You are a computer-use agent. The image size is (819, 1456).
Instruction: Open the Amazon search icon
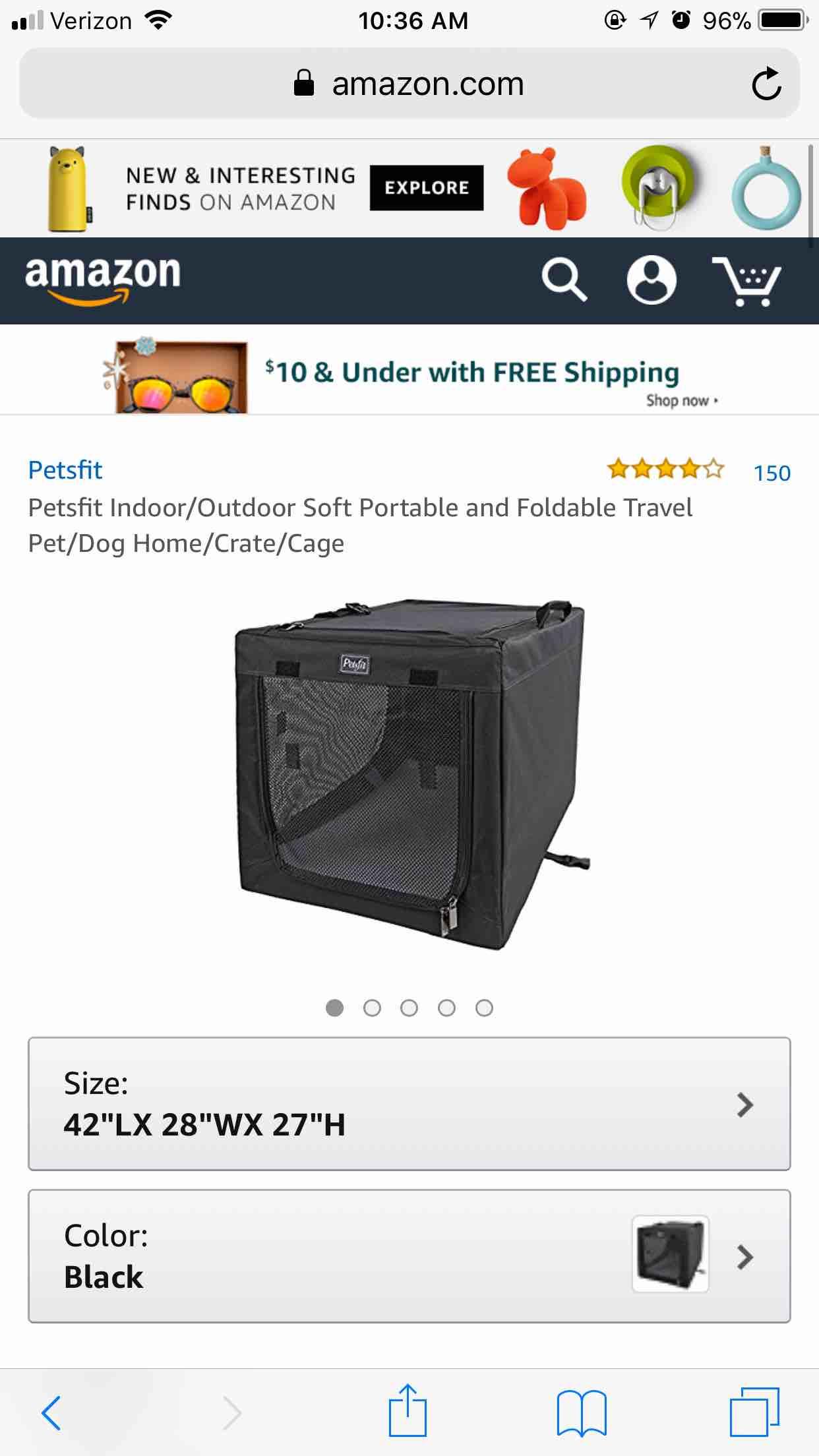click(x=564, y=280)
